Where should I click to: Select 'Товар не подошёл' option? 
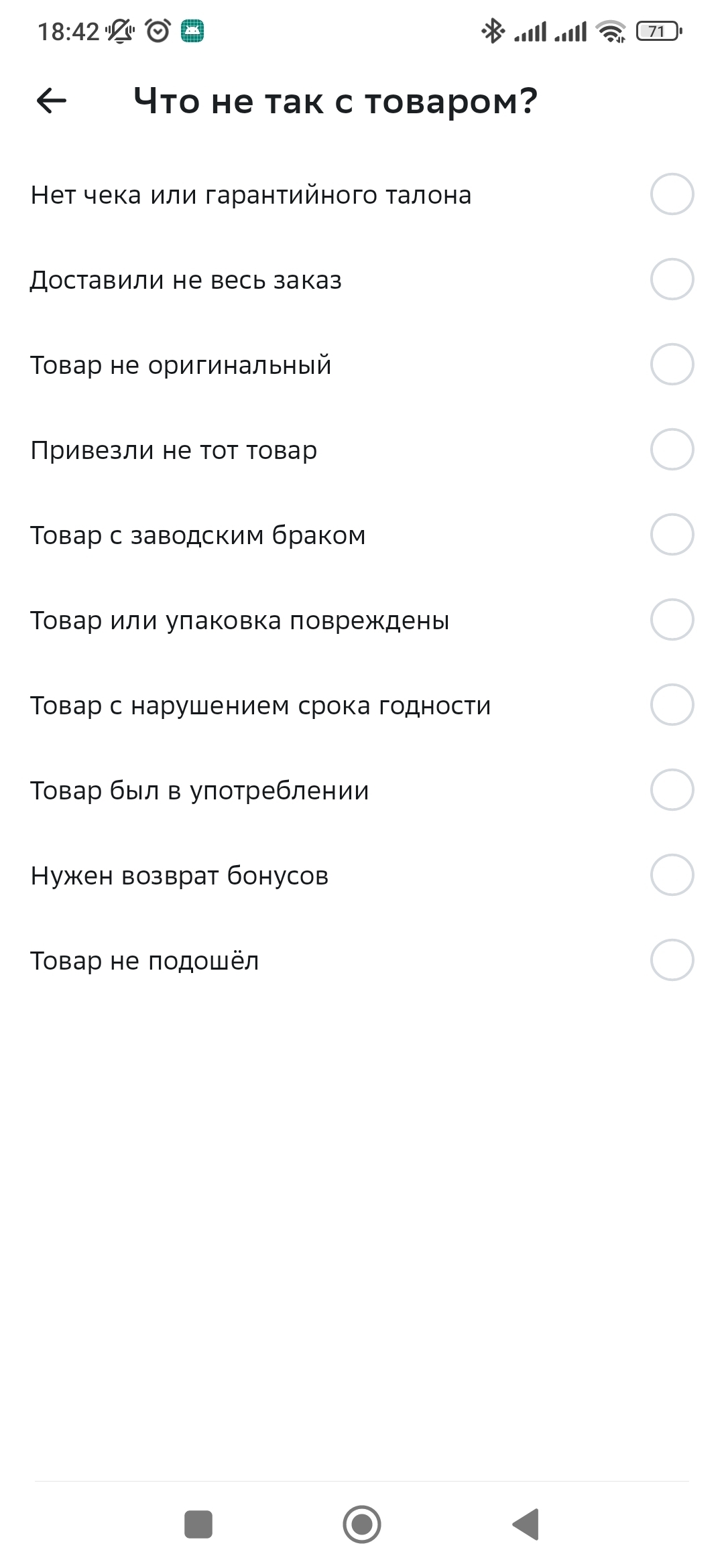click(672, 960)
